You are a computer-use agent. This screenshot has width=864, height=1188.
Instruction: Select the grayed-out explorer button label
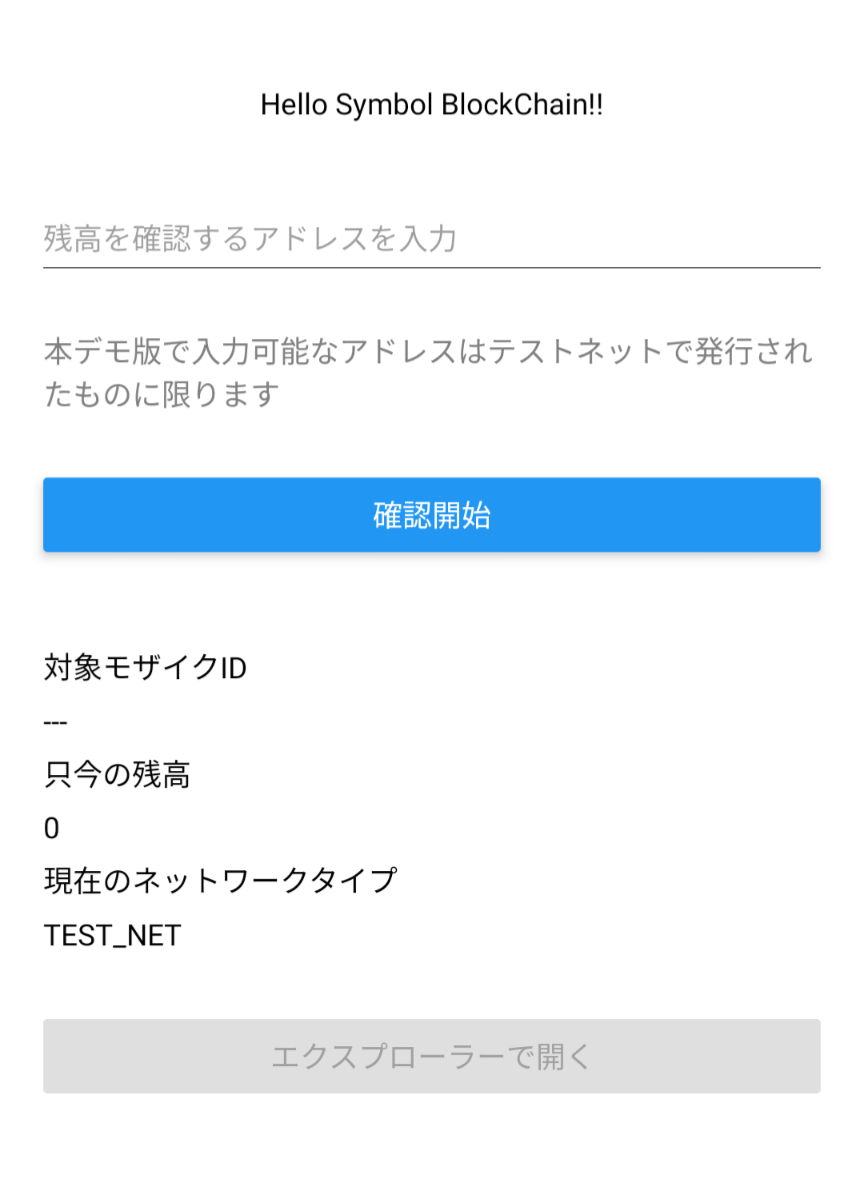pyautogui.click(x=430, y=1056)
